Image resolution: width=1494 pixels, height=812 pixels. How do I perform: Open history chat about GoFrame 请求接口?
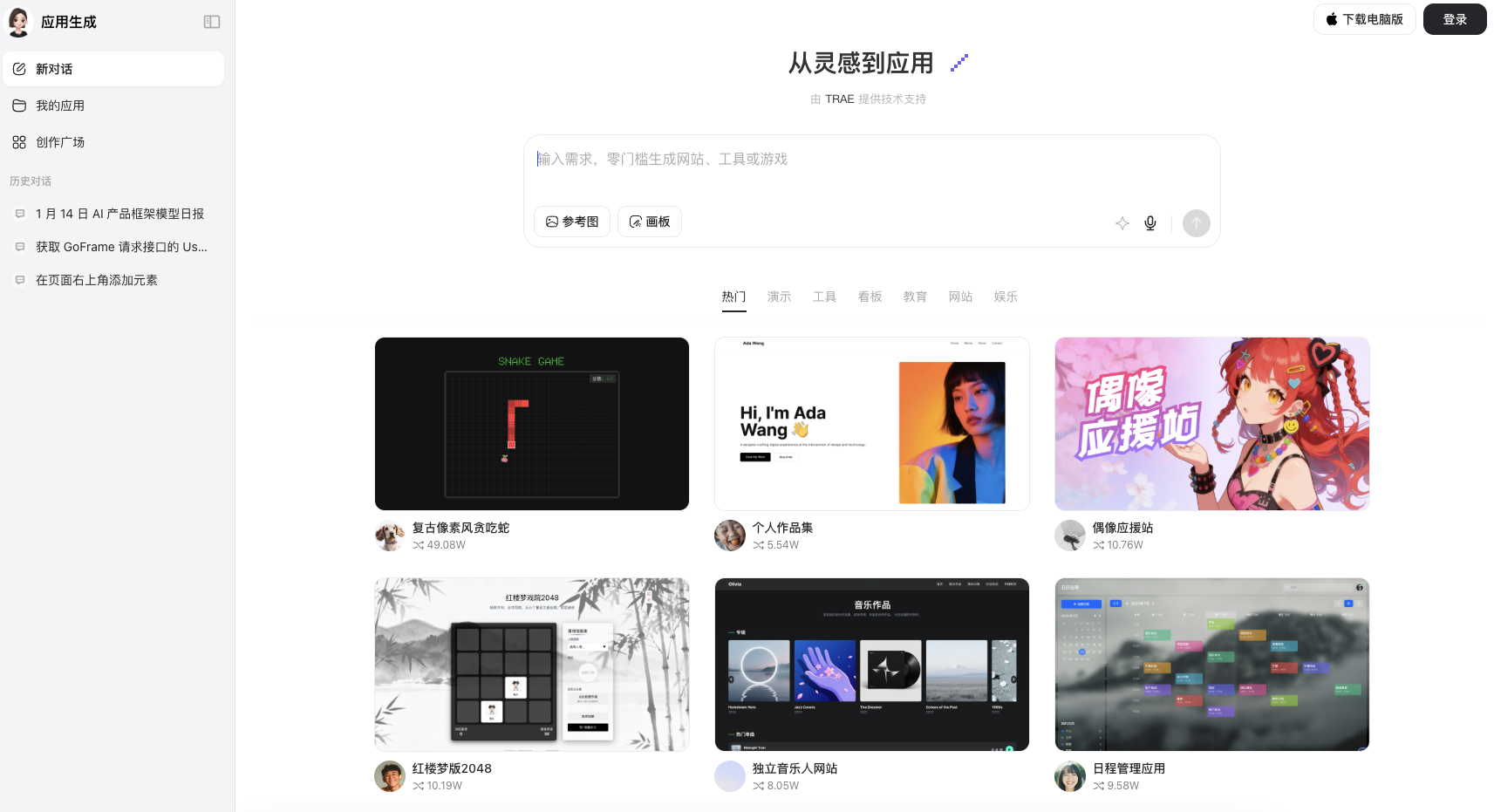coord(121,247)
